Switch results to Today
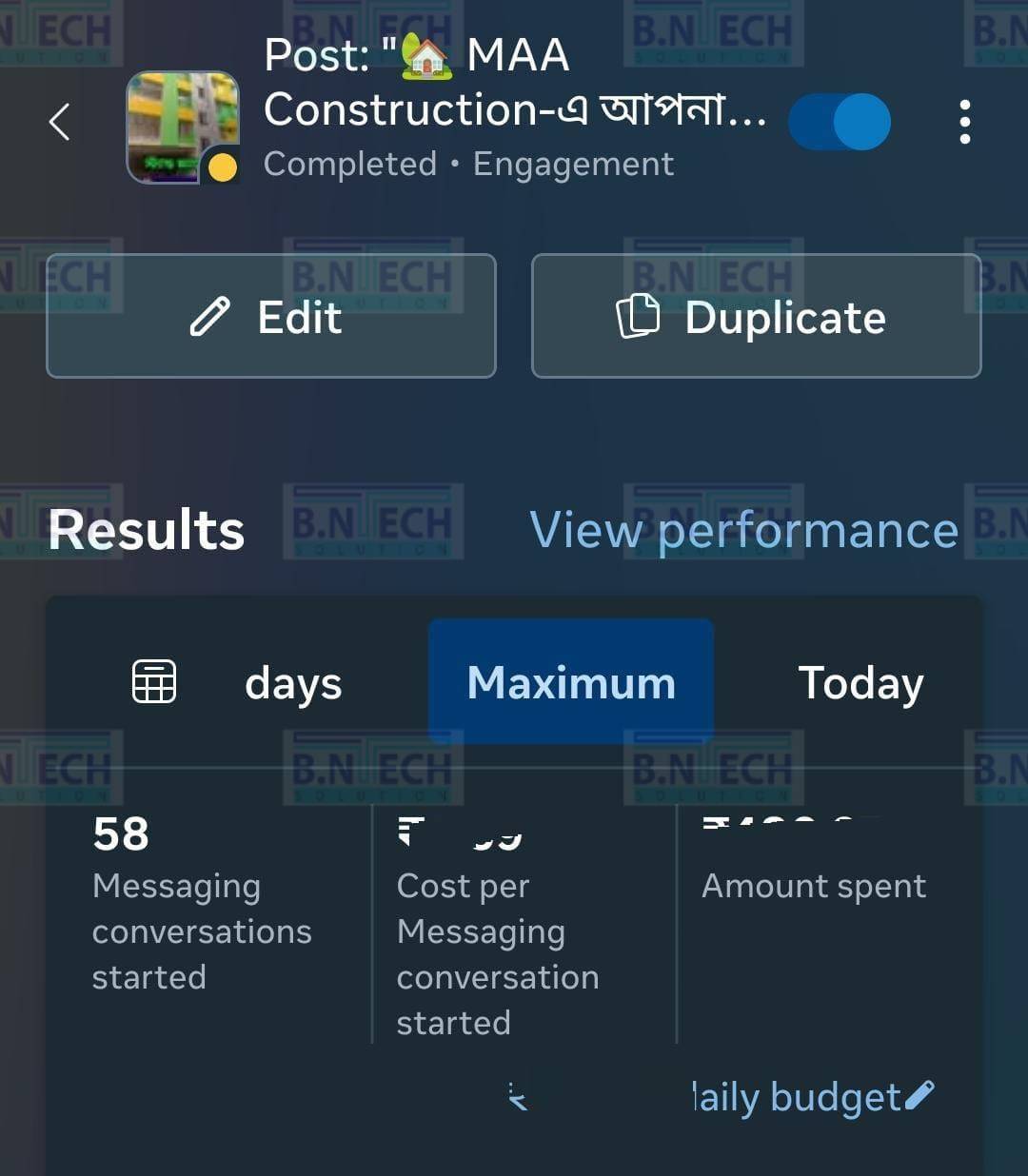 tap(860, 683)
